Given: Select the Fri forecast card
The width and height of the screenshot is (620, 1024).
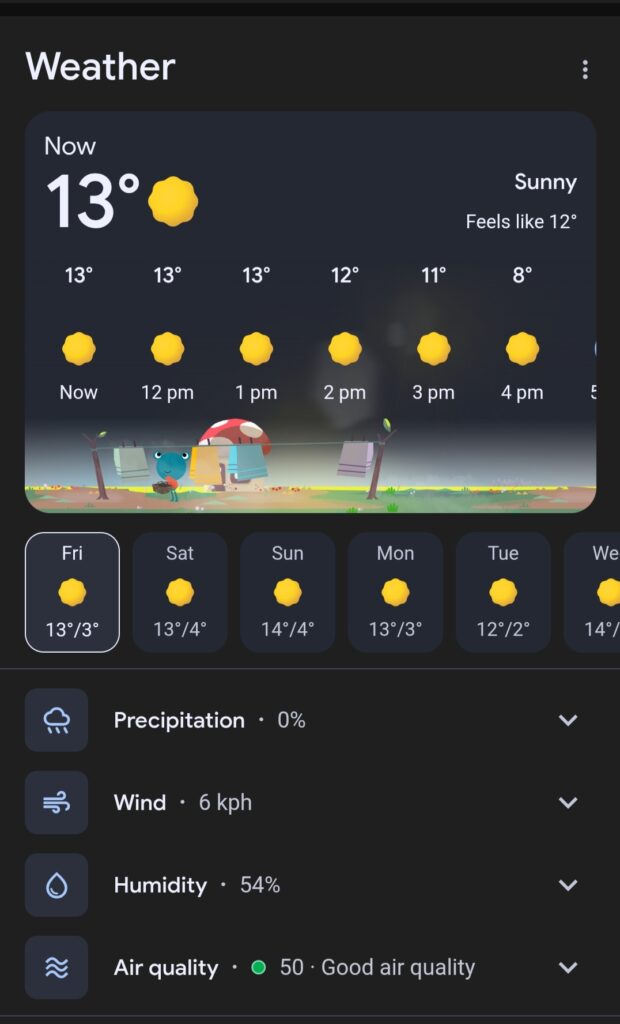Looking at the screenshot, I should click(x=72, y=592).
